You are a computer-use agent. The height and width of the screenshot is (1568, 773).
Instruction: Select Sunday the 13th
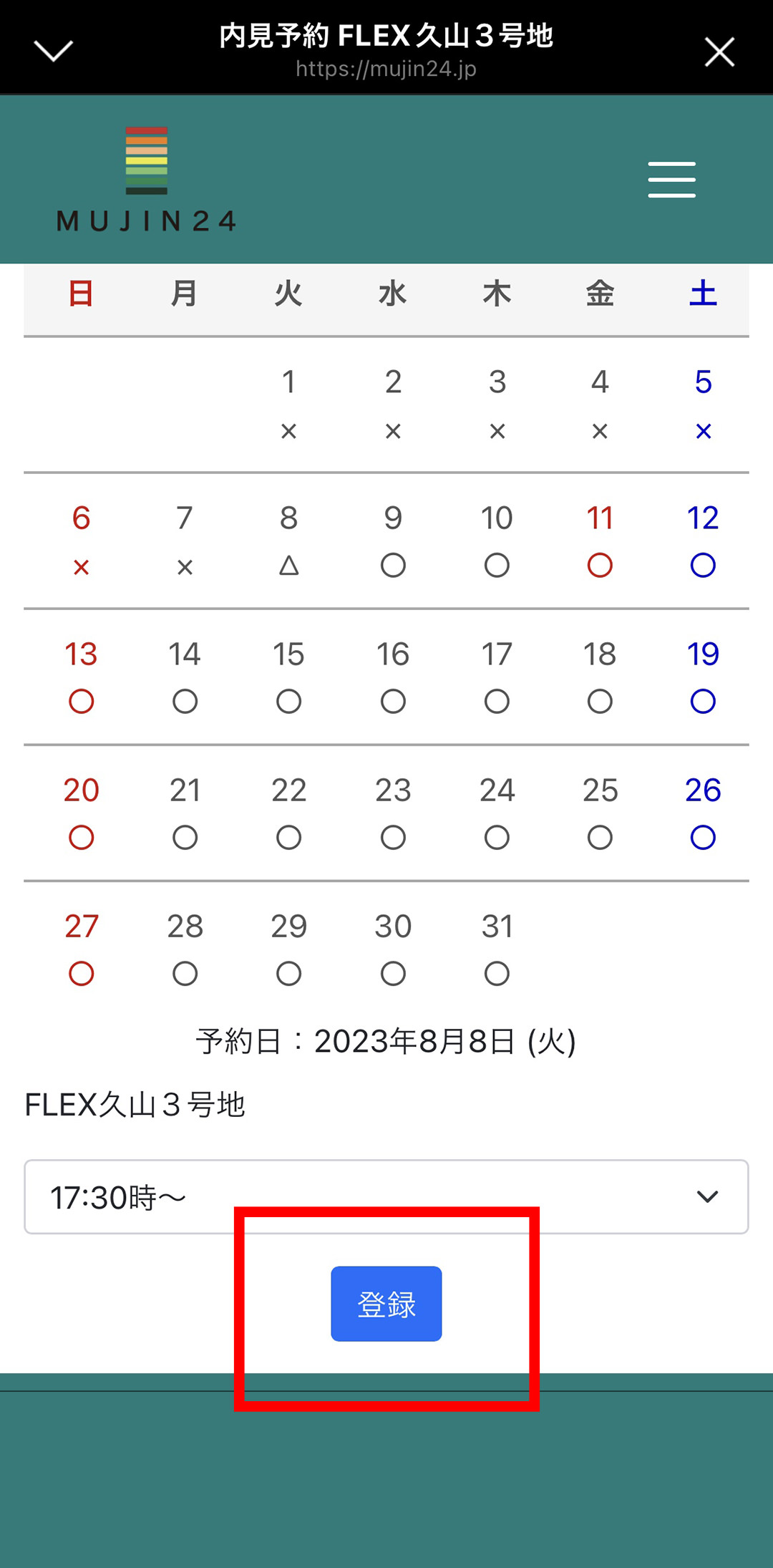[81, 677]
